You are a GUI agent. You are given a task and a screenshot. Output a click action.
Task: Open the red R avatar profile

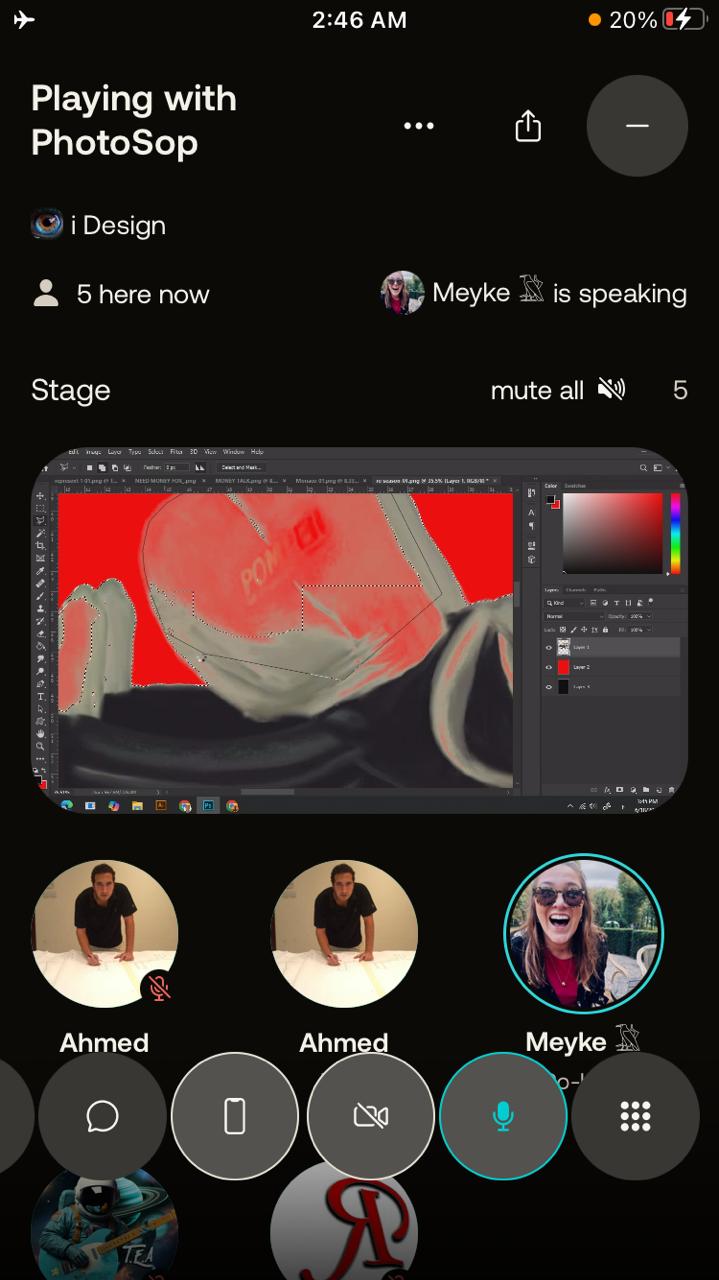344,1232
